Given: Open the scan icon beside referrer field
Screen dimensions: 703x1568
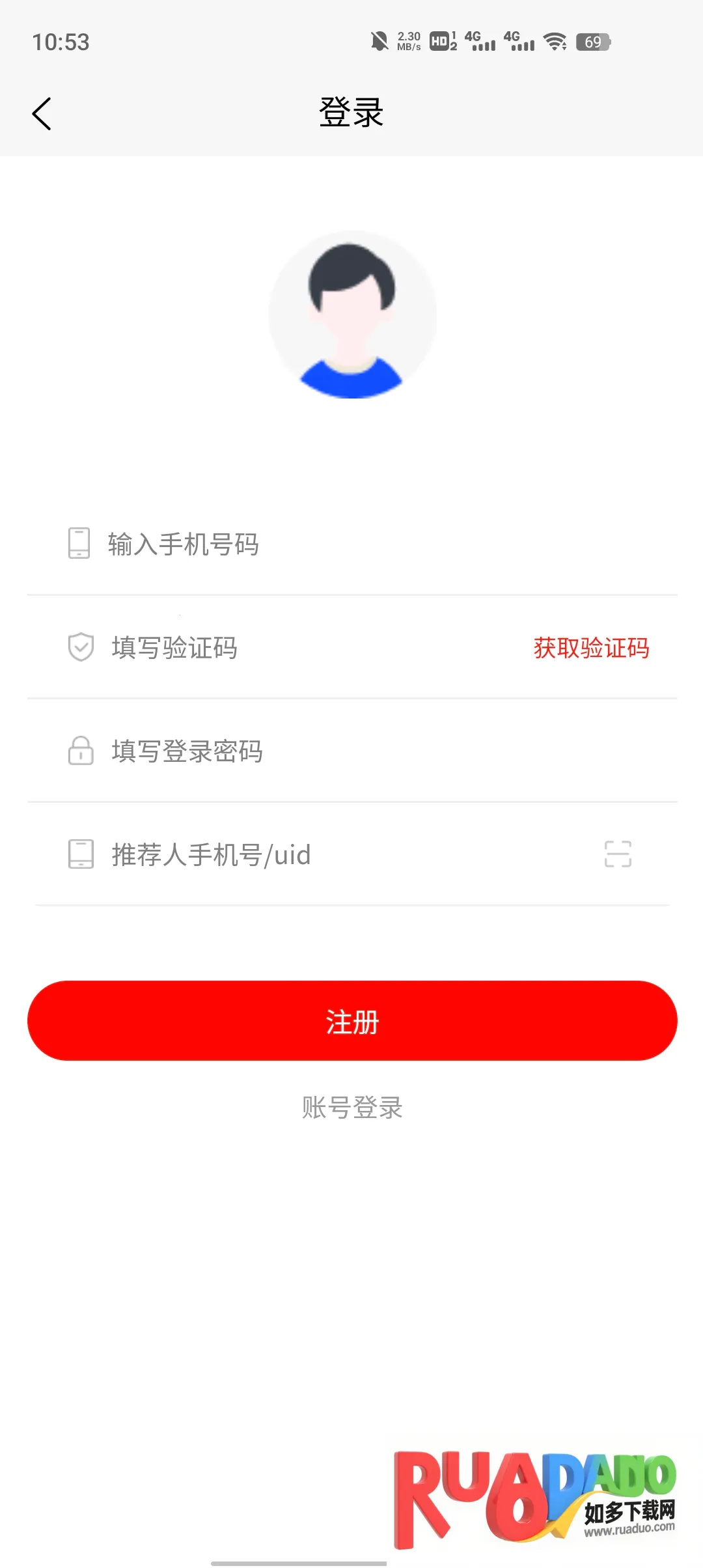Looking at the screenshot, I should (x=618, y=854).
